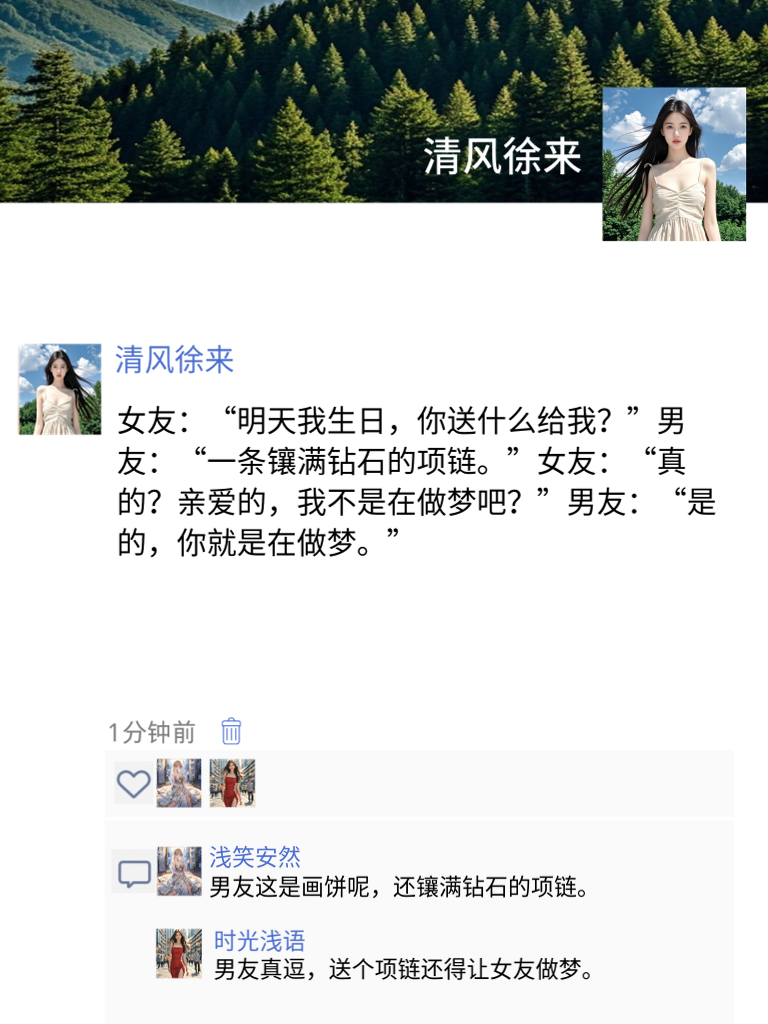View 浅笑安然's liker avatar thumbnail
The height and width of the screenshot is (1024, 768).
point(177,786)
